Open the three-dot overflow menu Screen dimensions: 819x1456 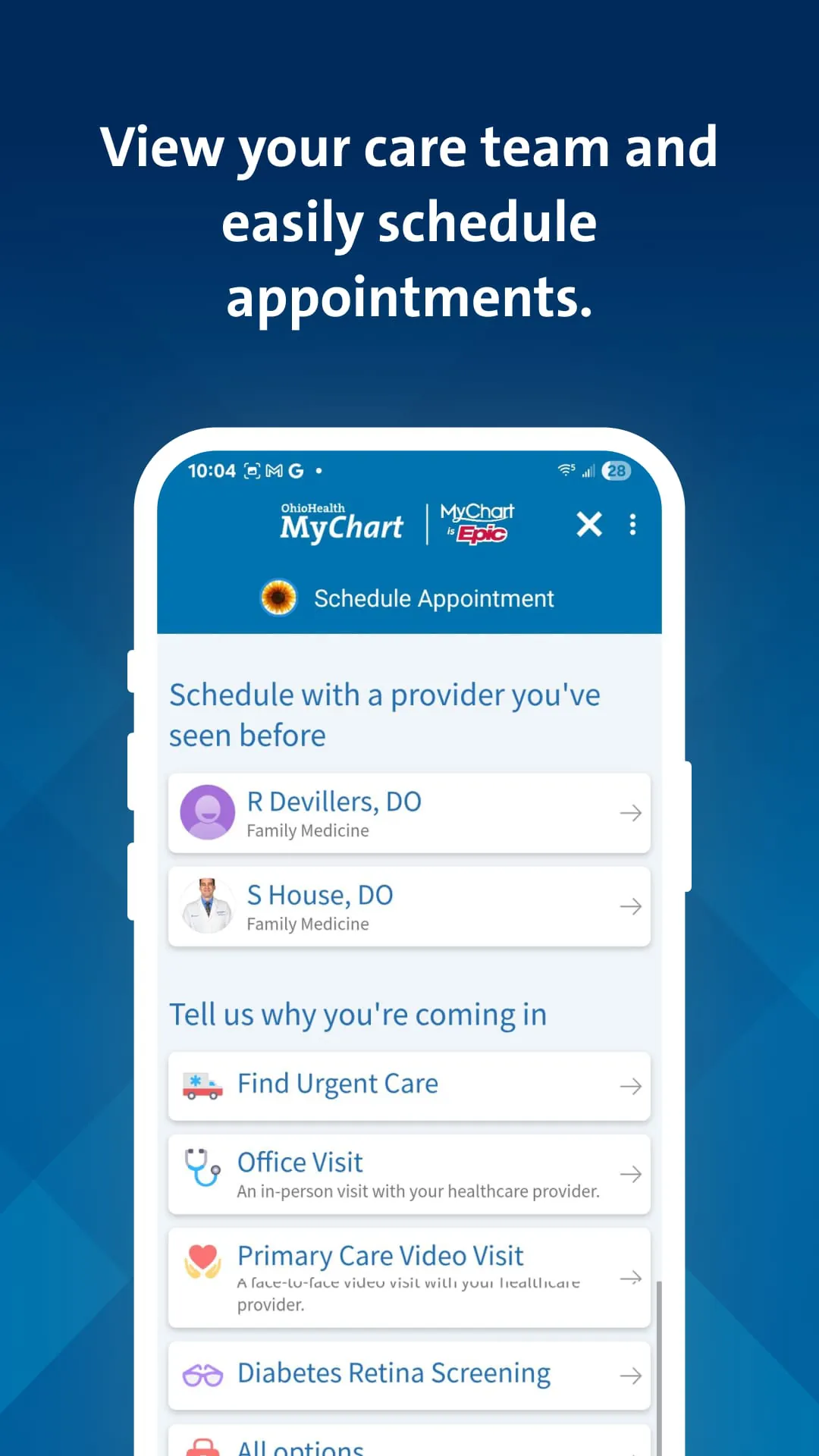tap(633, 524)
